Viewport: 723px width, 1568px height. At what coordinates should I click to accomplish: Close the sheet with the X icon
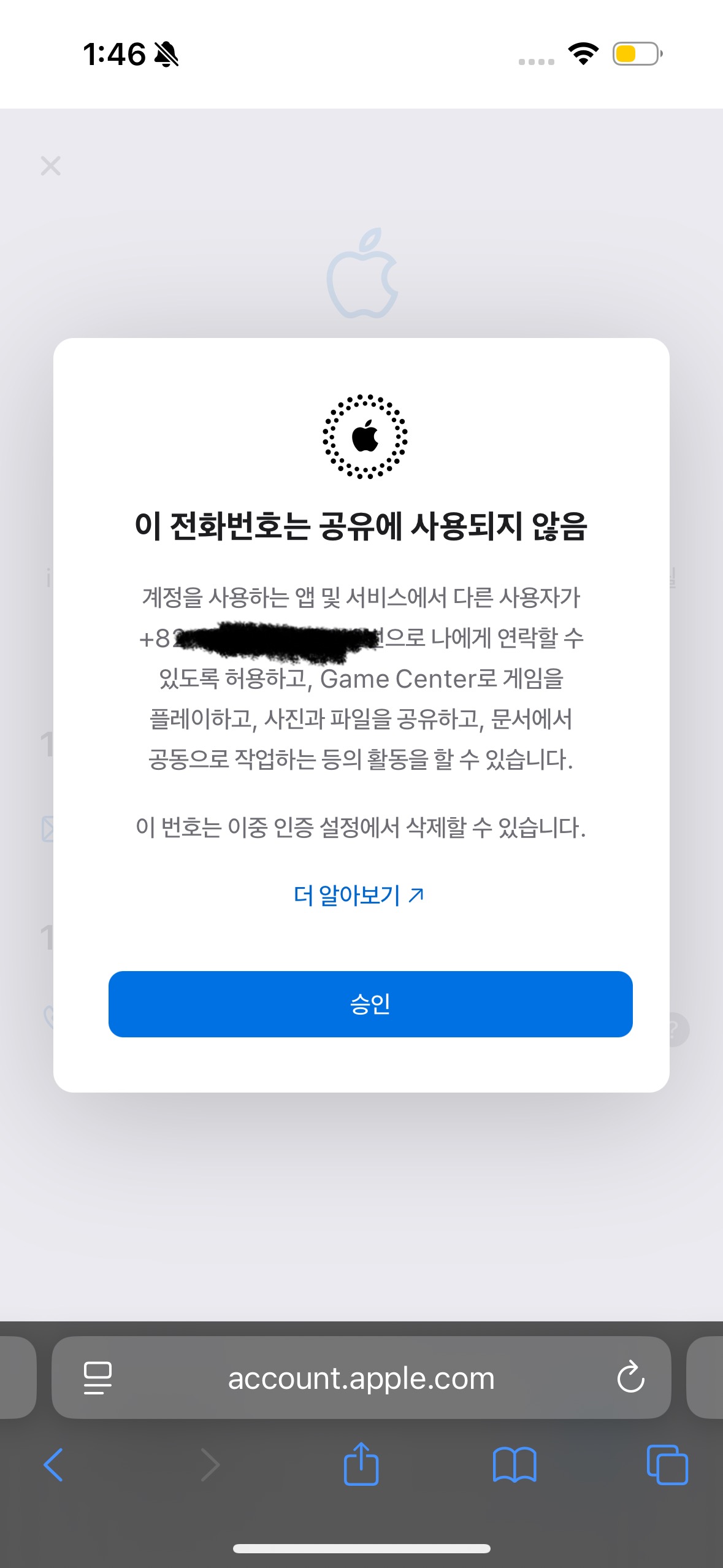[50, 166]
